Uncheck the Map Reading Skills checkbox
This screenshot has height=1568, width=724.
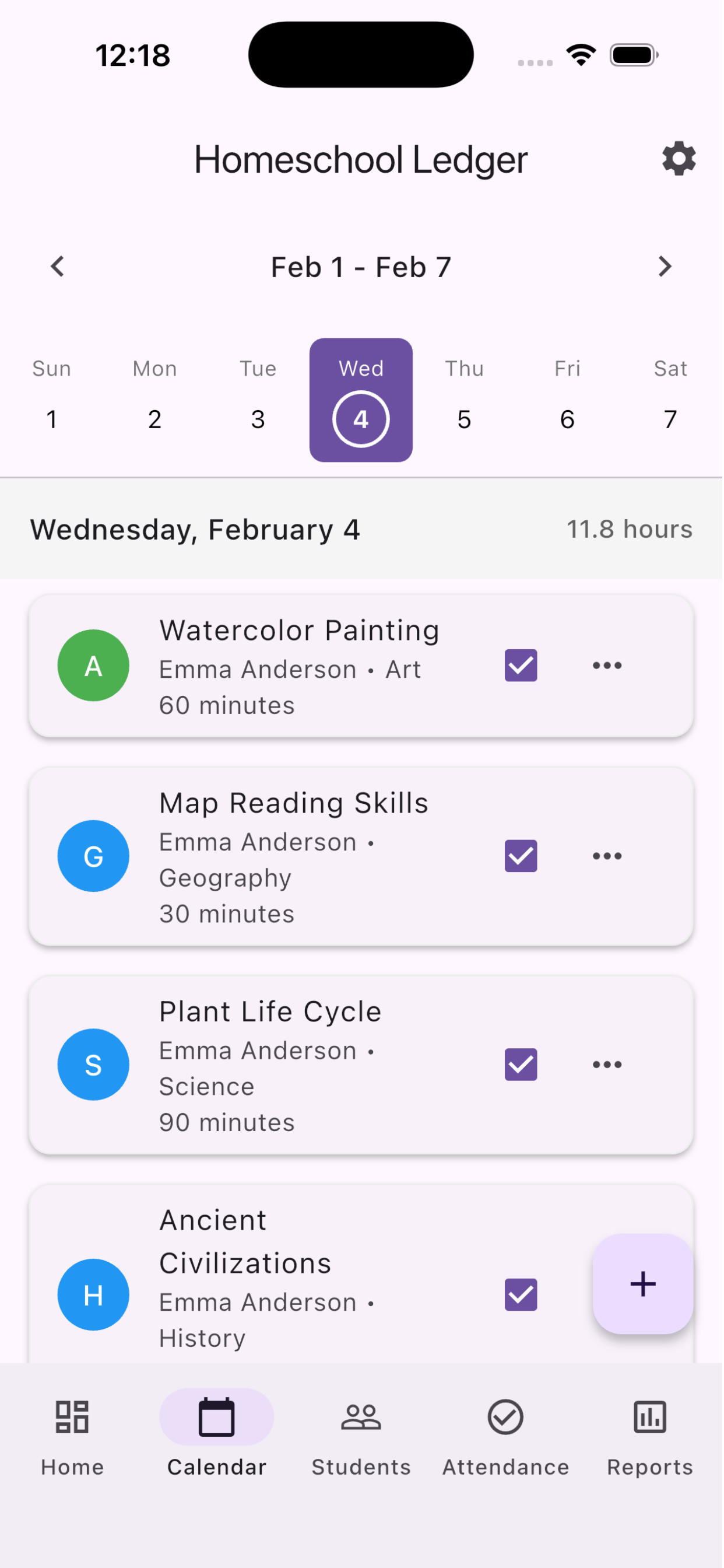tap(520, 856)
